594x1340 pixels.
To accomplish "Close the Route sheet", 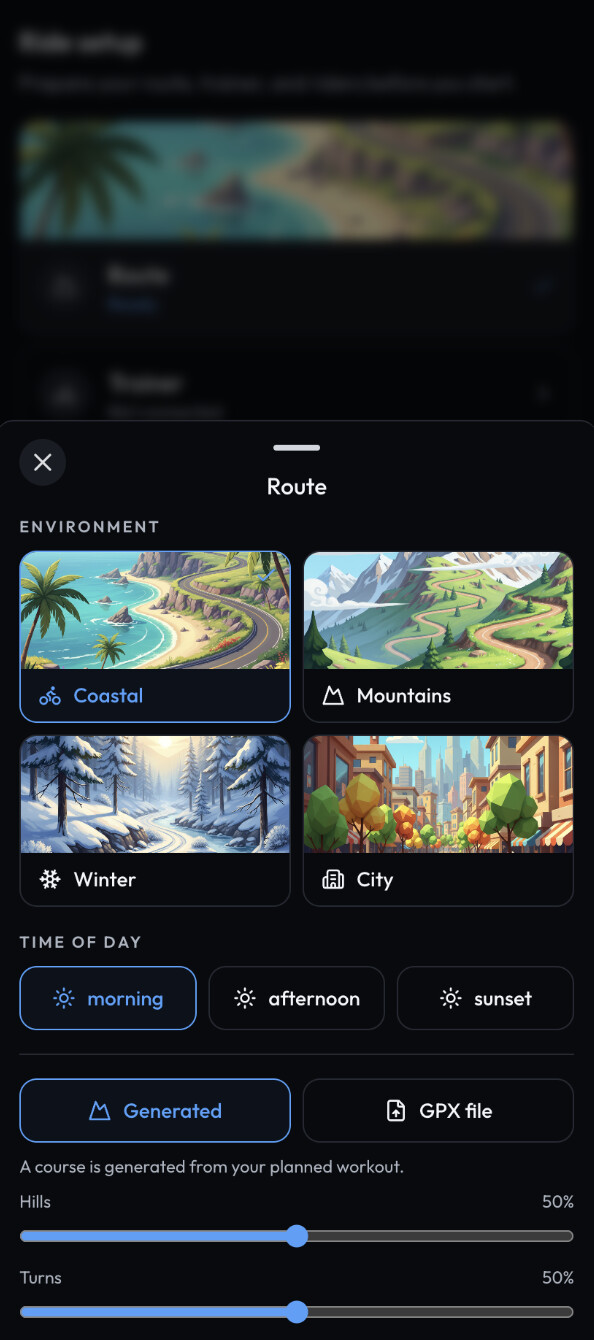I will [x=43, y=462].
